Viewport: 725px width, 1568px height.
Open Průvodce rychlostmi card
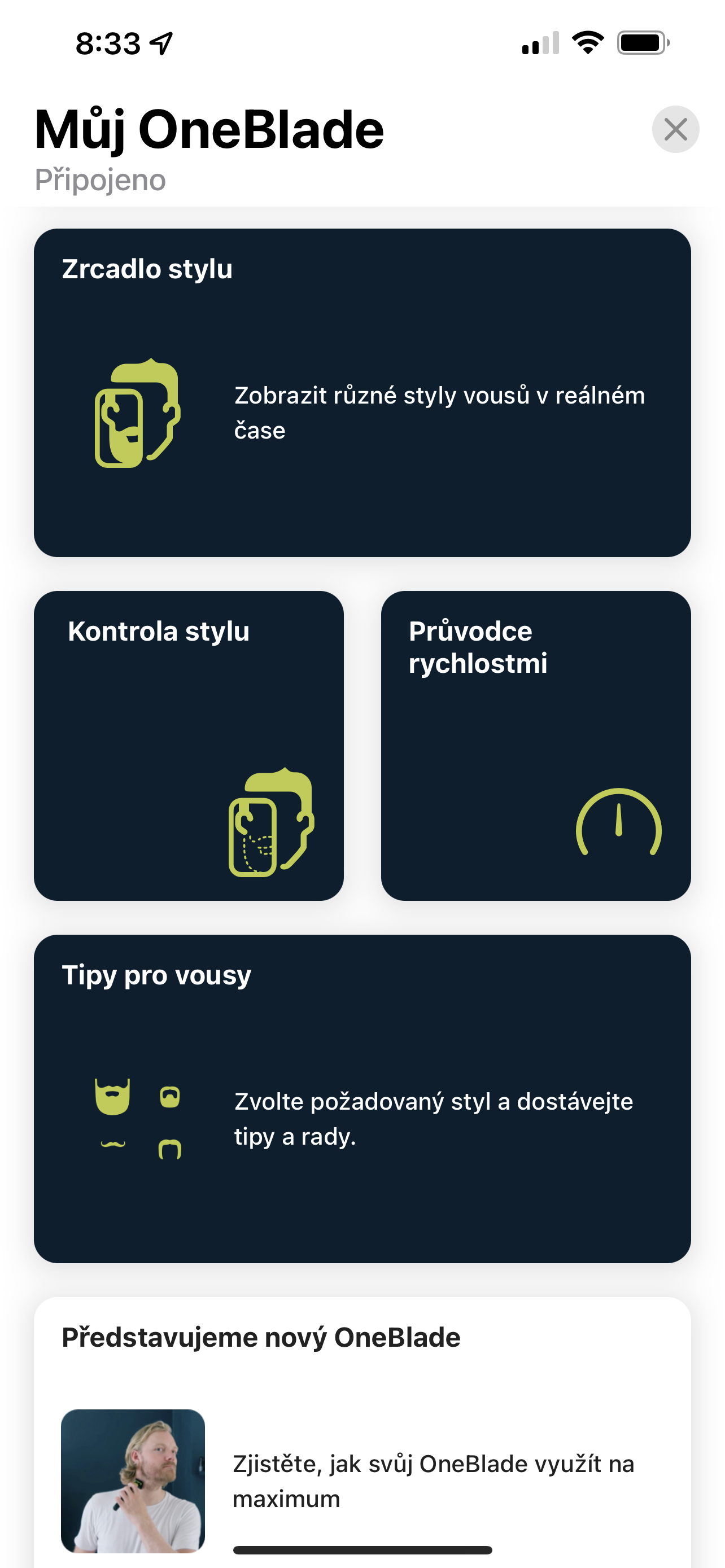(x=536, y=746)
